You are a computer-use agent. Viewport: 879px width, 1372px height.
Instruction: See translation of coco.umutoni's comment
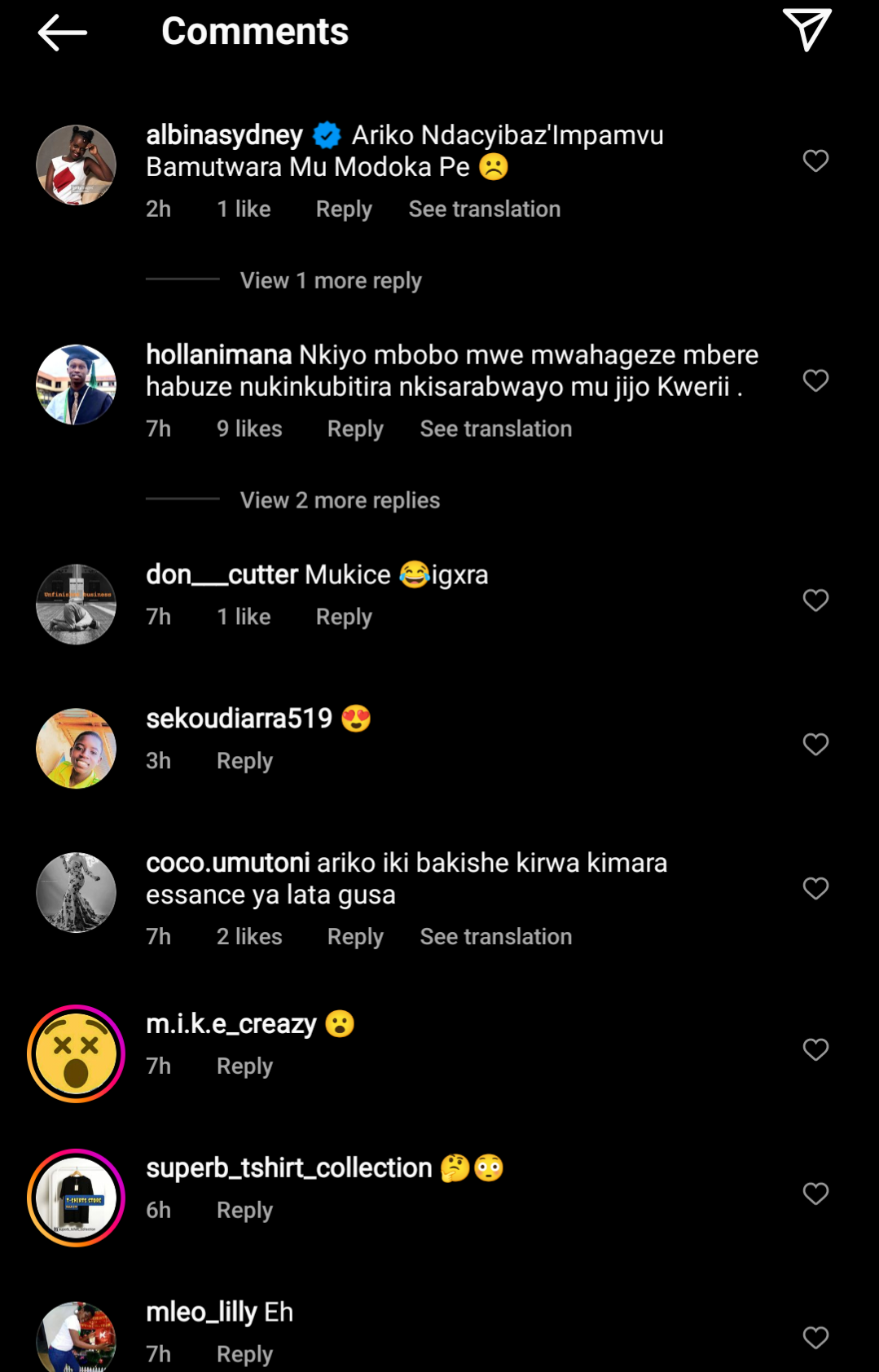[495, 937]
